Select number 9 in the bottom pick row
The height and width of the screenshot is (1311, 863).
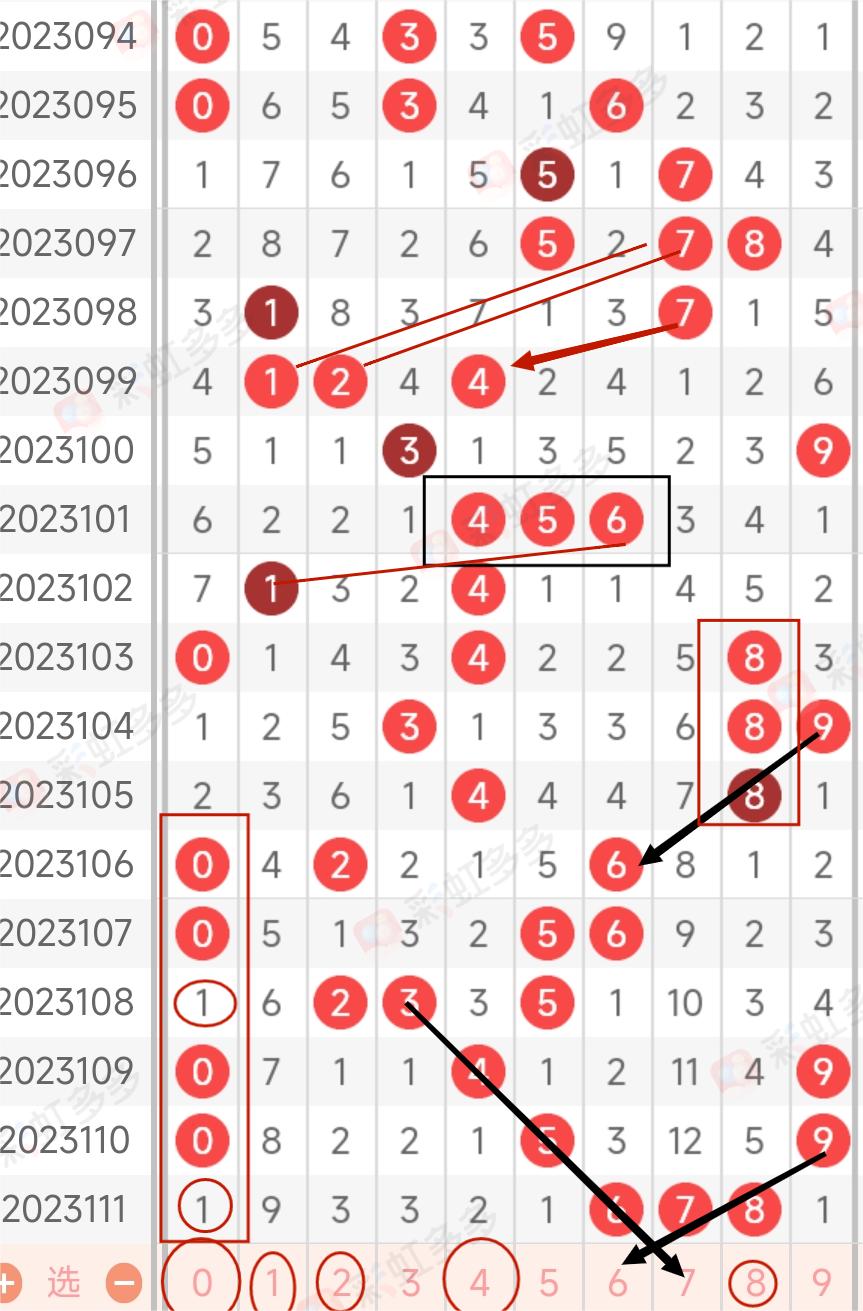coord(822,1282)
